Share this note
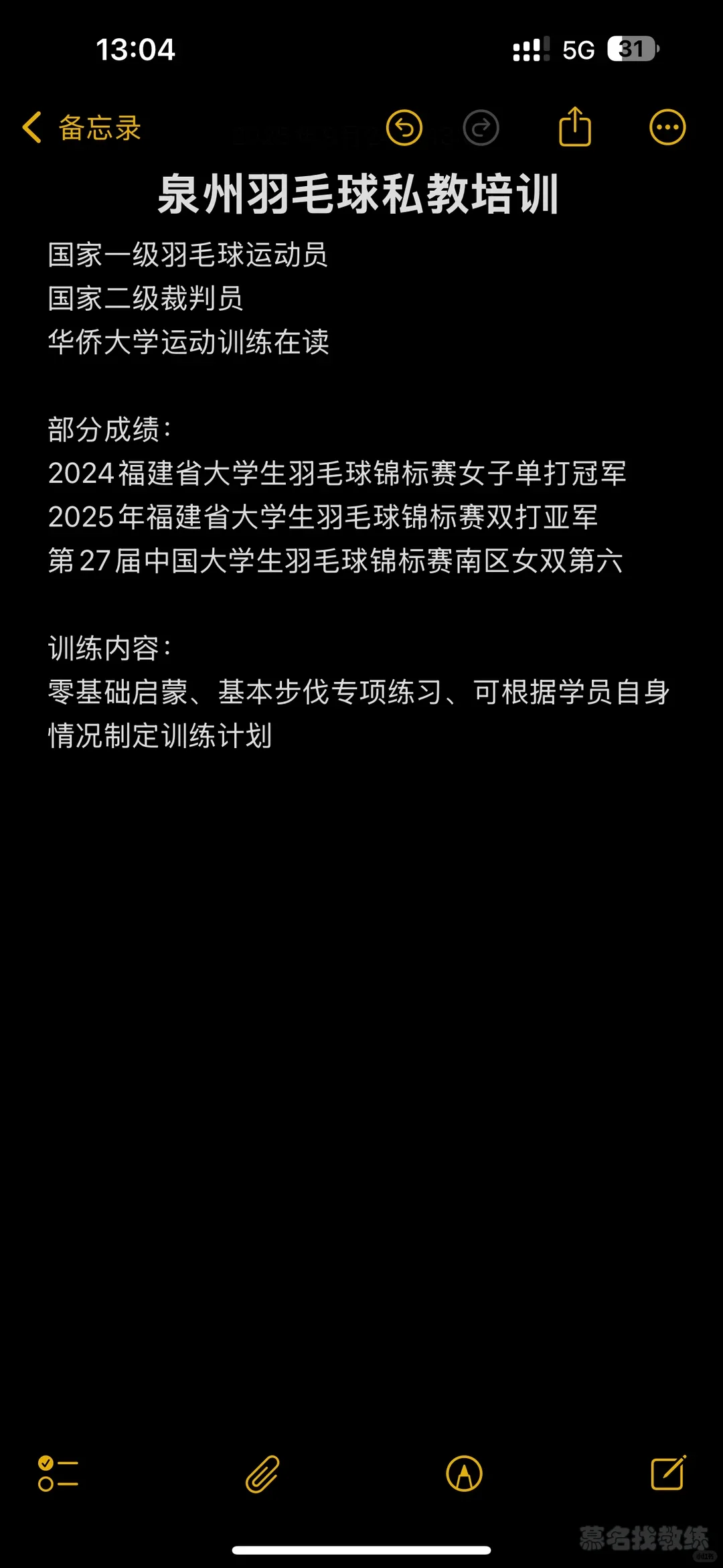The width and height of the screenshot is (723, 1568). [x=575, y=126]
